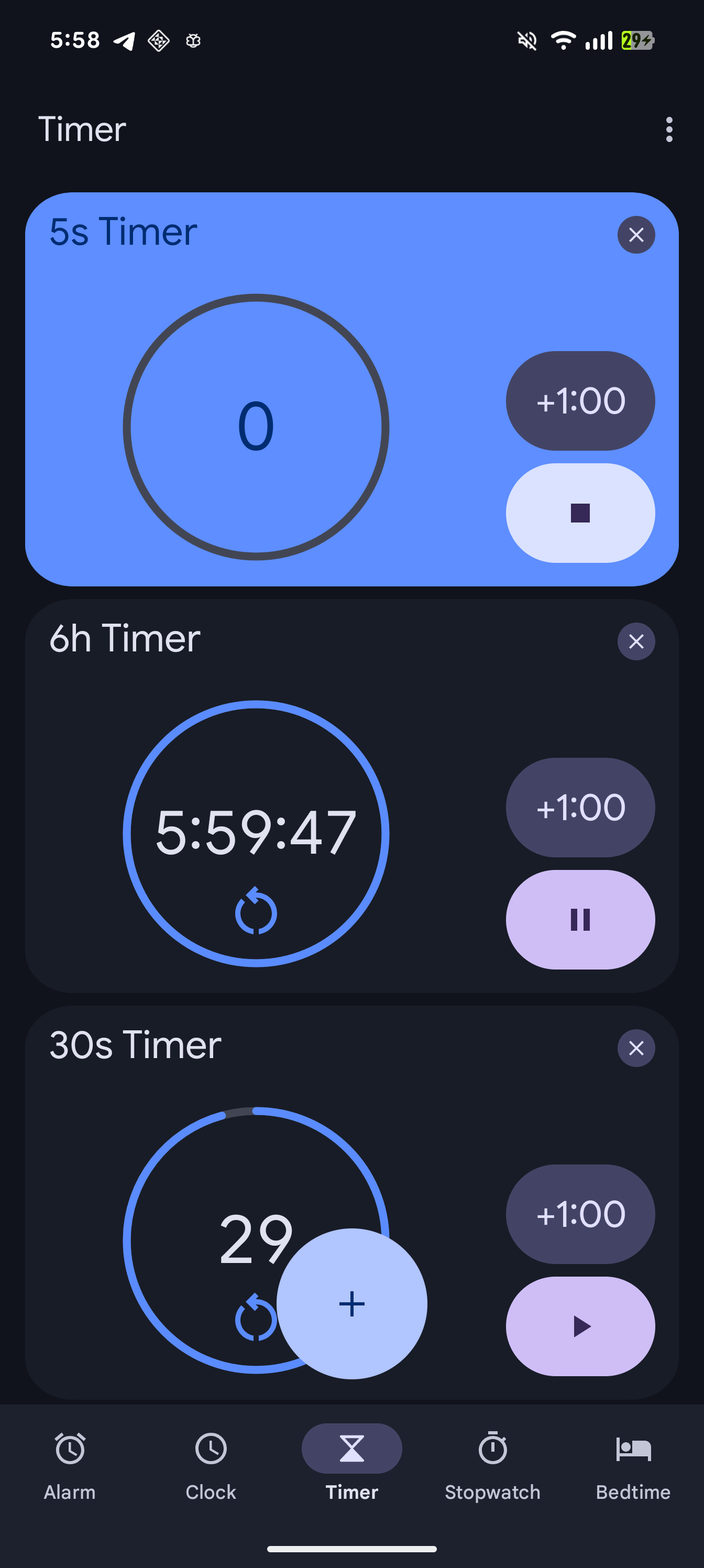Screen dimensions: 704x1568
Task: Remove the 6h Timer
Action: click(636, 641)
